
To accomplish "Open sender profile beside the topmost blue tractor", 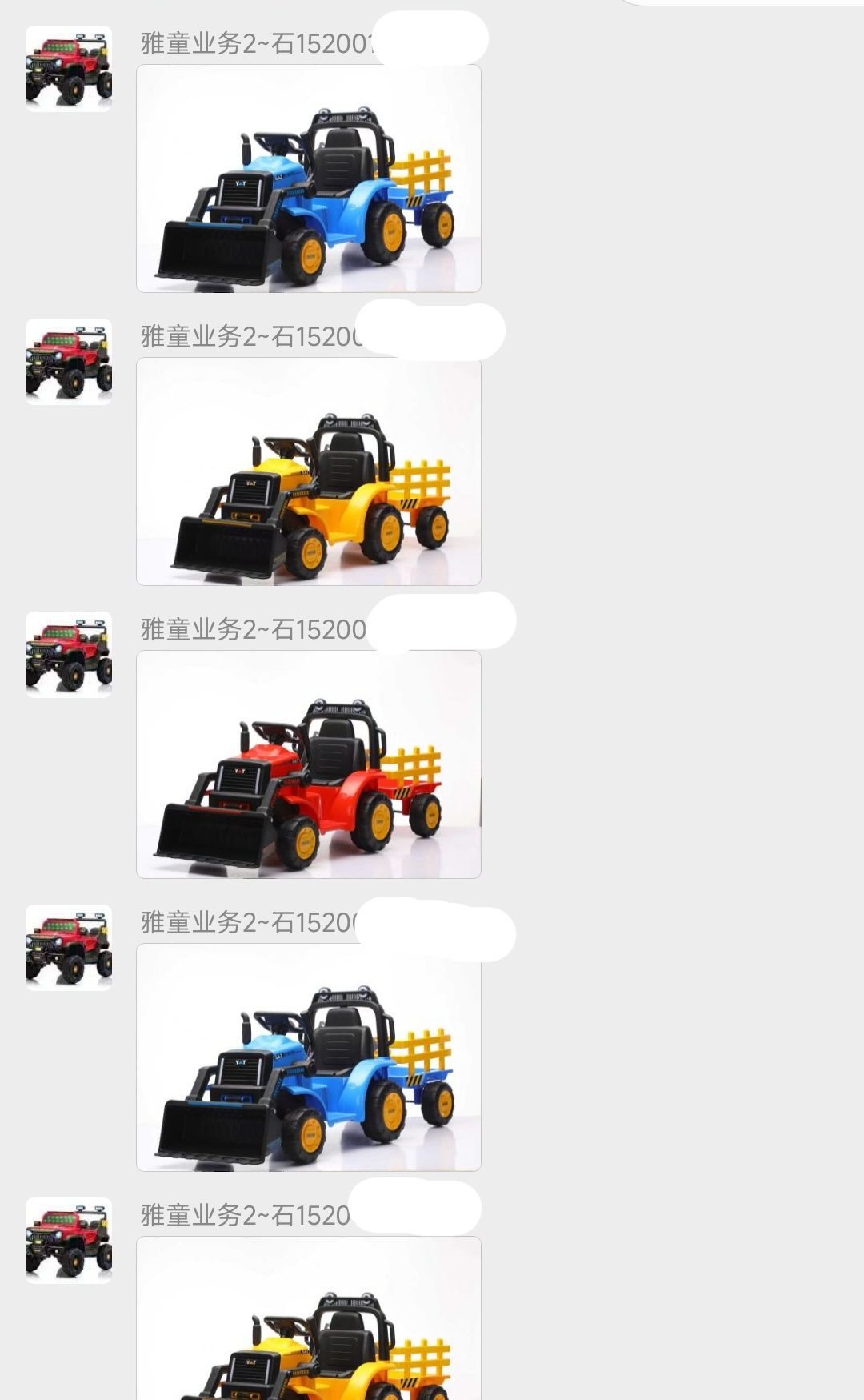I will click(69, 69).
